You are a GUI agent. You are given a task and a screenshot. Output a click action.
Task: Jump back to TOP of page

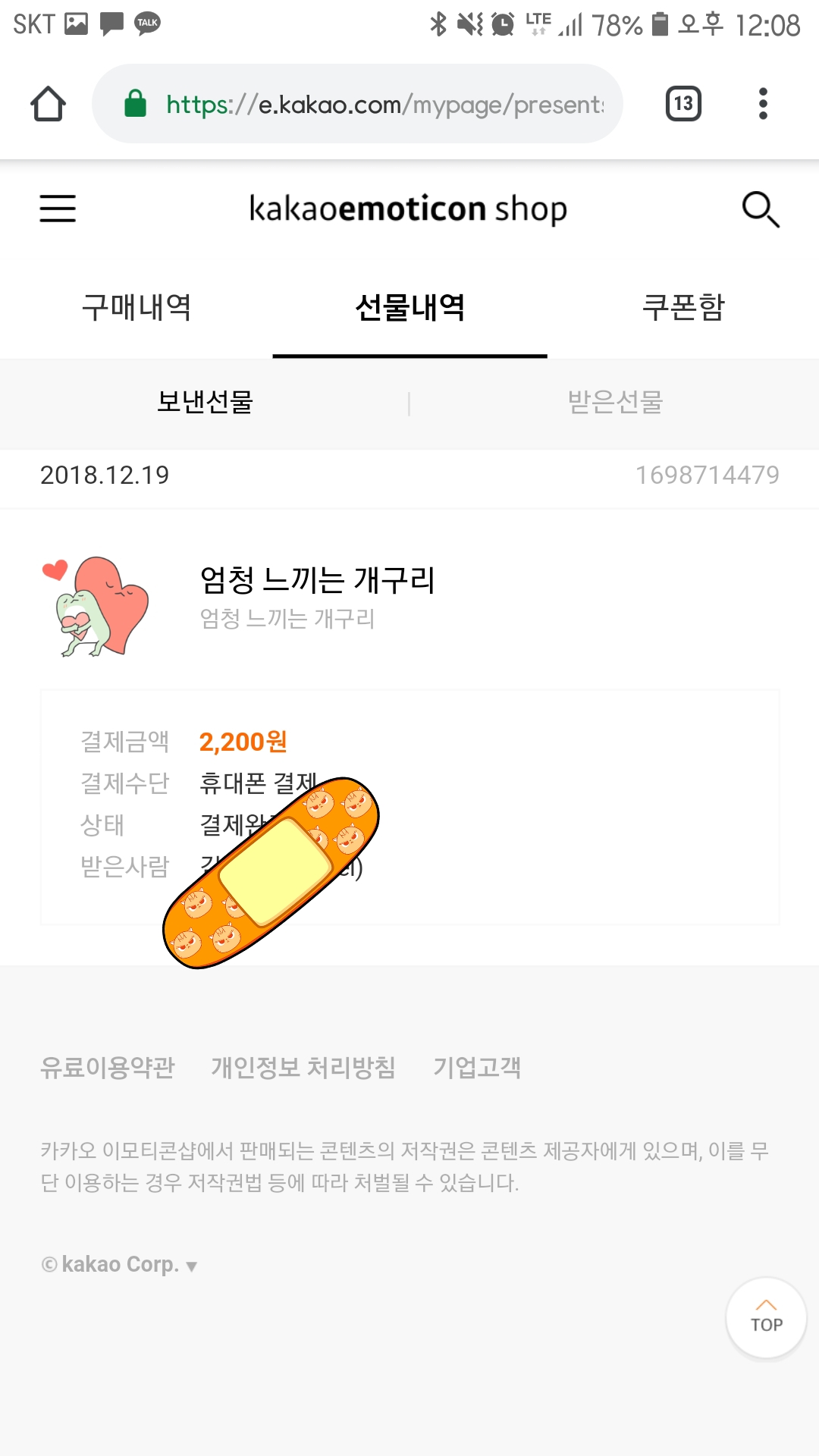[x=766, y=1317]
